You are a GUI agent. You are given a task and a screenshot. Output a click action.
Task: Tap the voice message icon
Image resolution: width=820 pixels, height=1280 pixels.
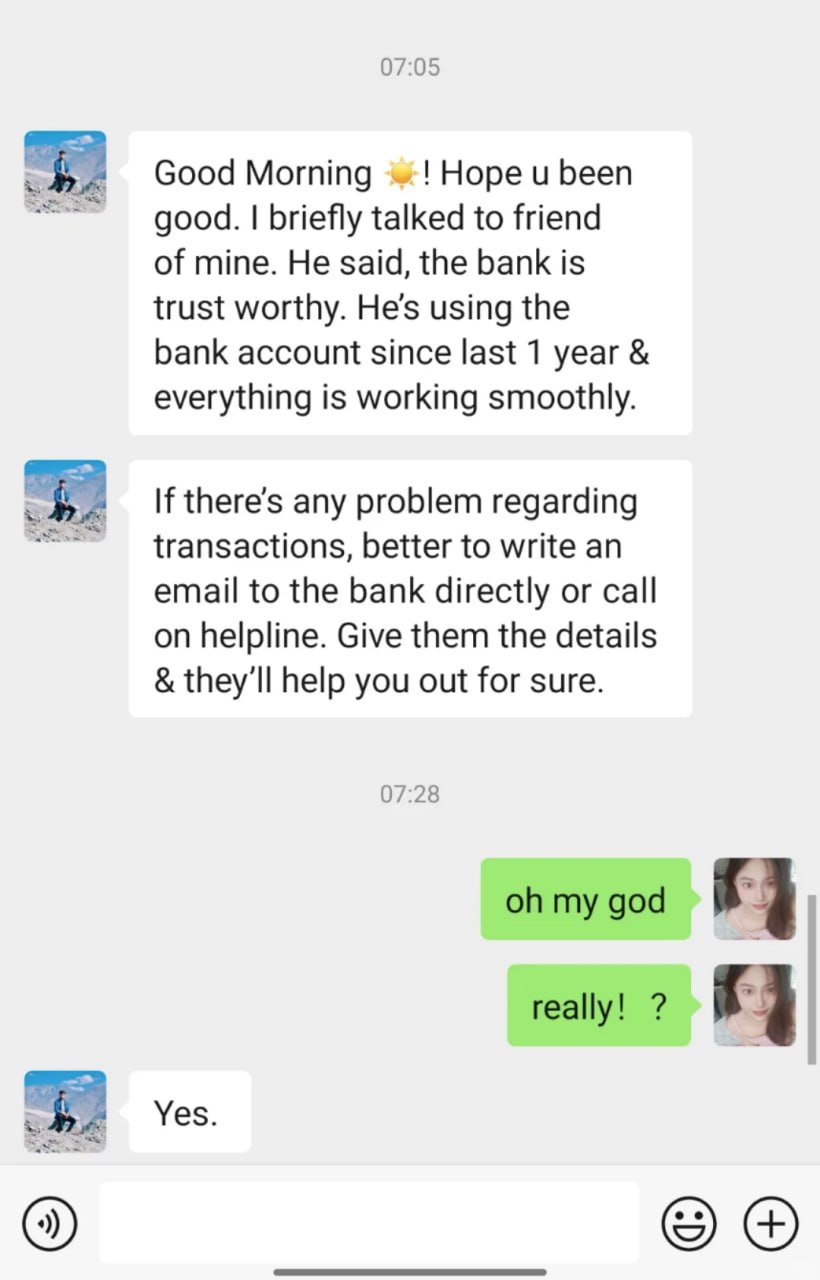[x=49, y=1222]
